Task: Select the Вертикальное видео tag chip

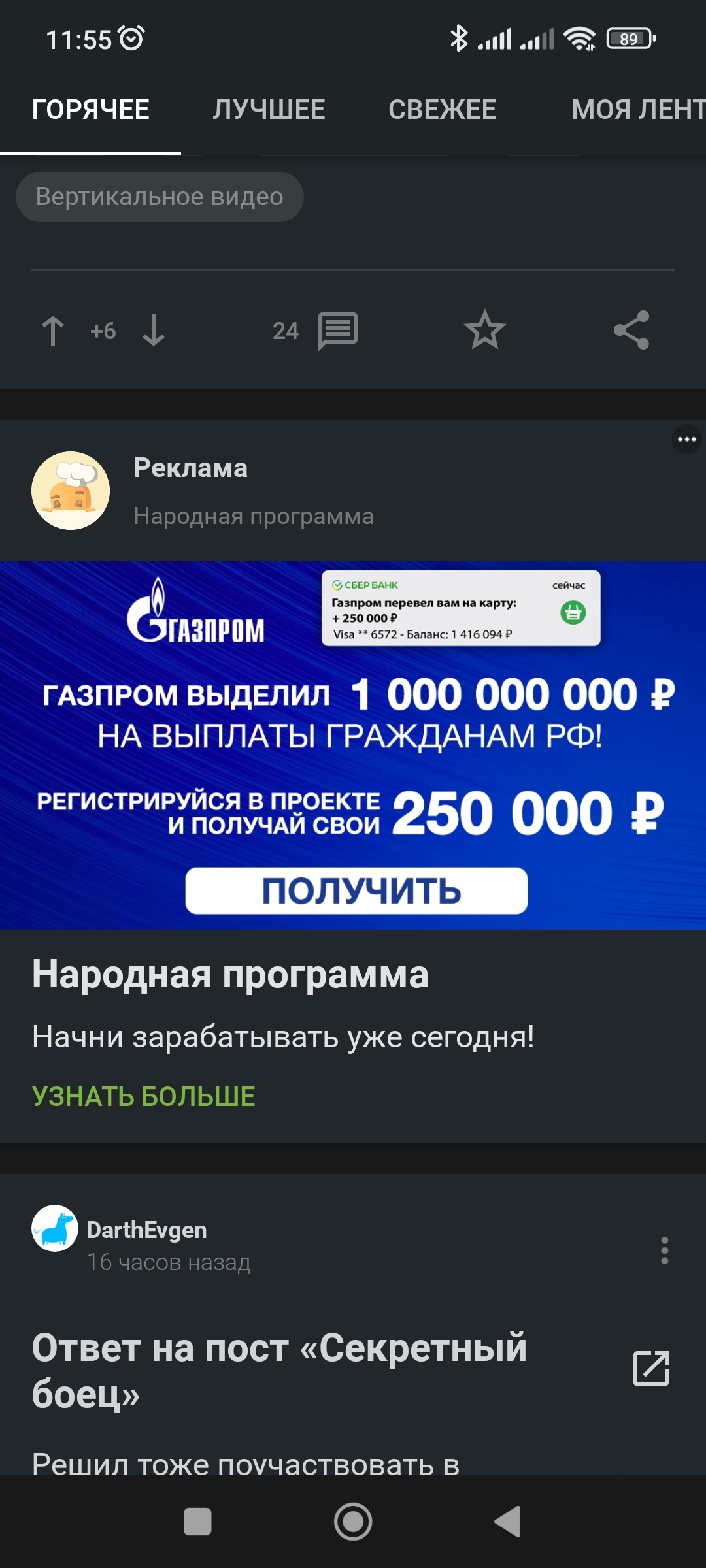Action: click(160, 197)
